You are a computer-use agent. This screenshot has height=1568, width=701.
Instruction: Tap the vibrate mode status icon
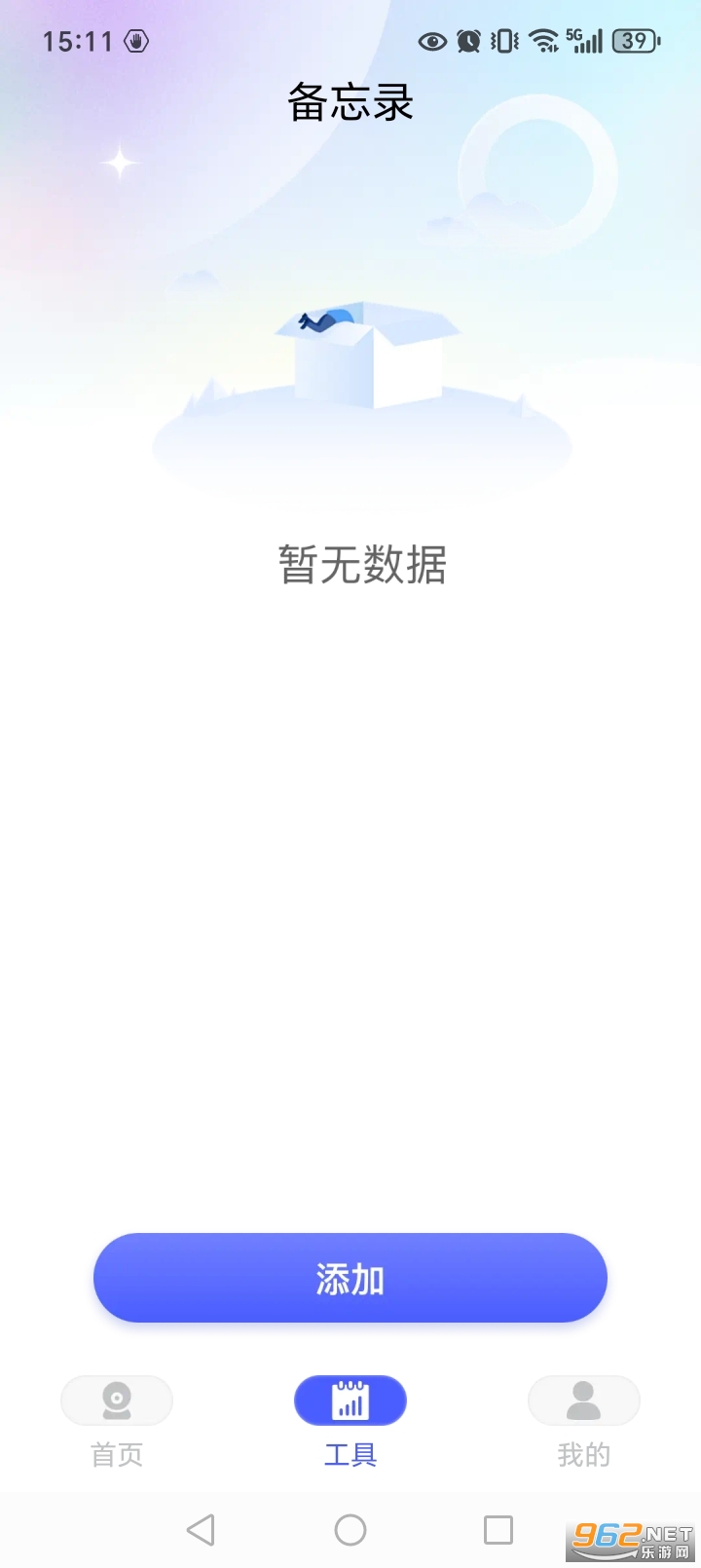point(502,41)
